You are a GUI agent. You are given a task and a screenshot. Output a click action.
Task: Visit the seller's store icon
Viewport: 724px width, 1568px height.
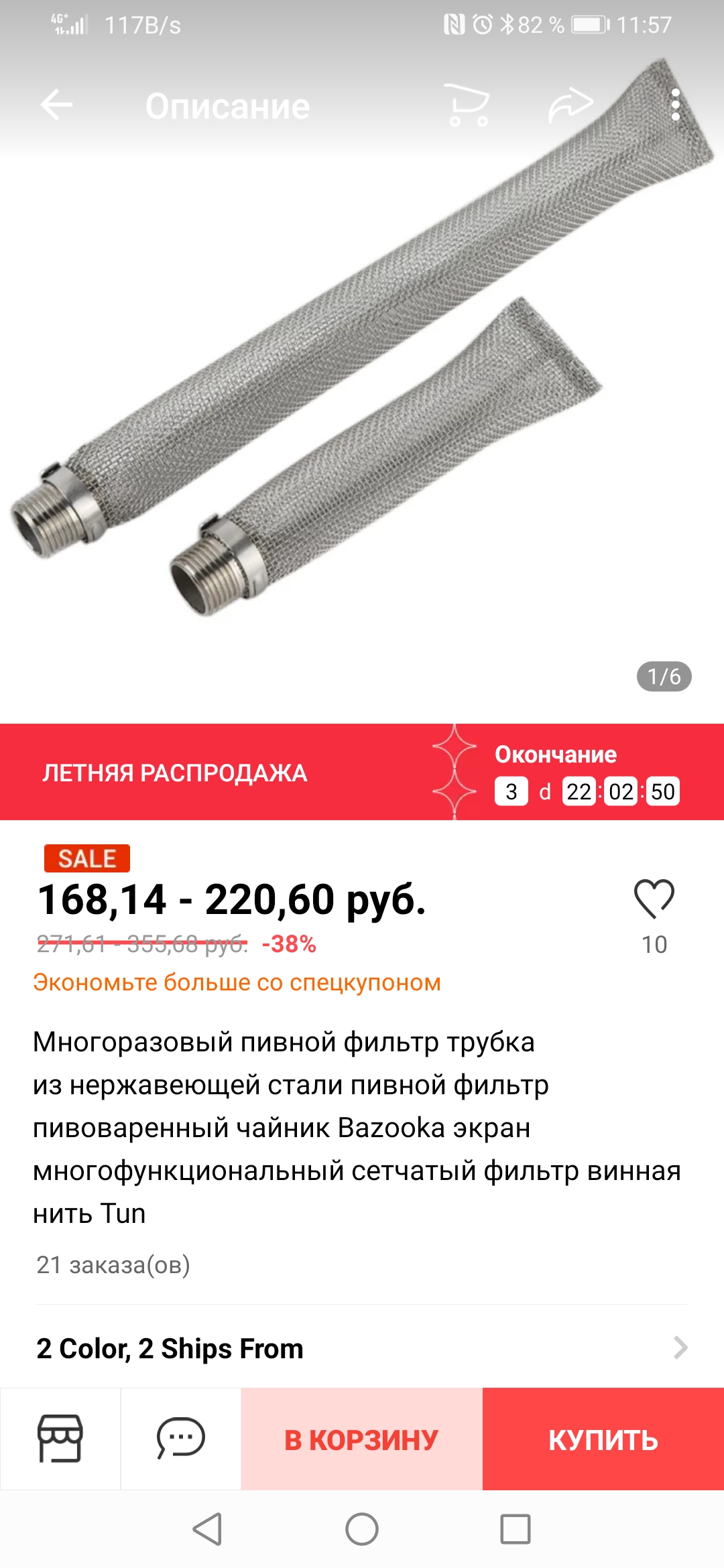coord(60,1439)
